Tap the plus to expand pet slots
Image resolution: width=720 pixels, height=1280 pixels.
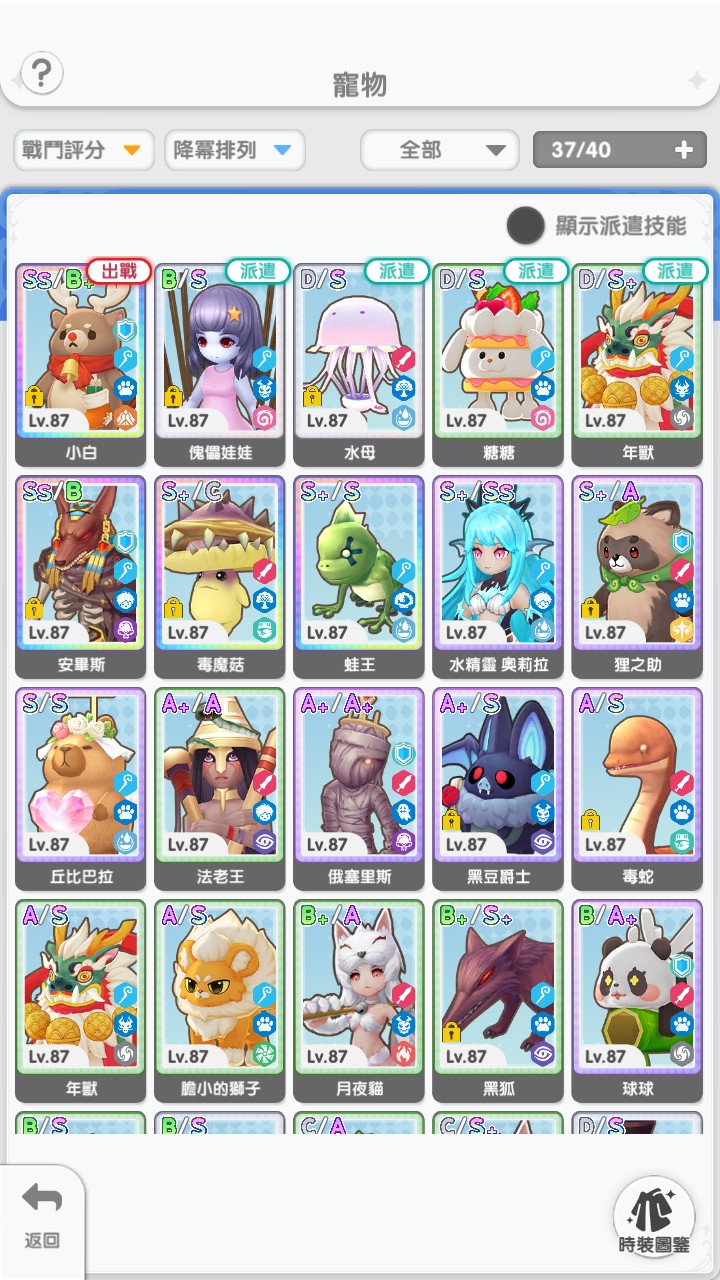[x=684, y=150]
